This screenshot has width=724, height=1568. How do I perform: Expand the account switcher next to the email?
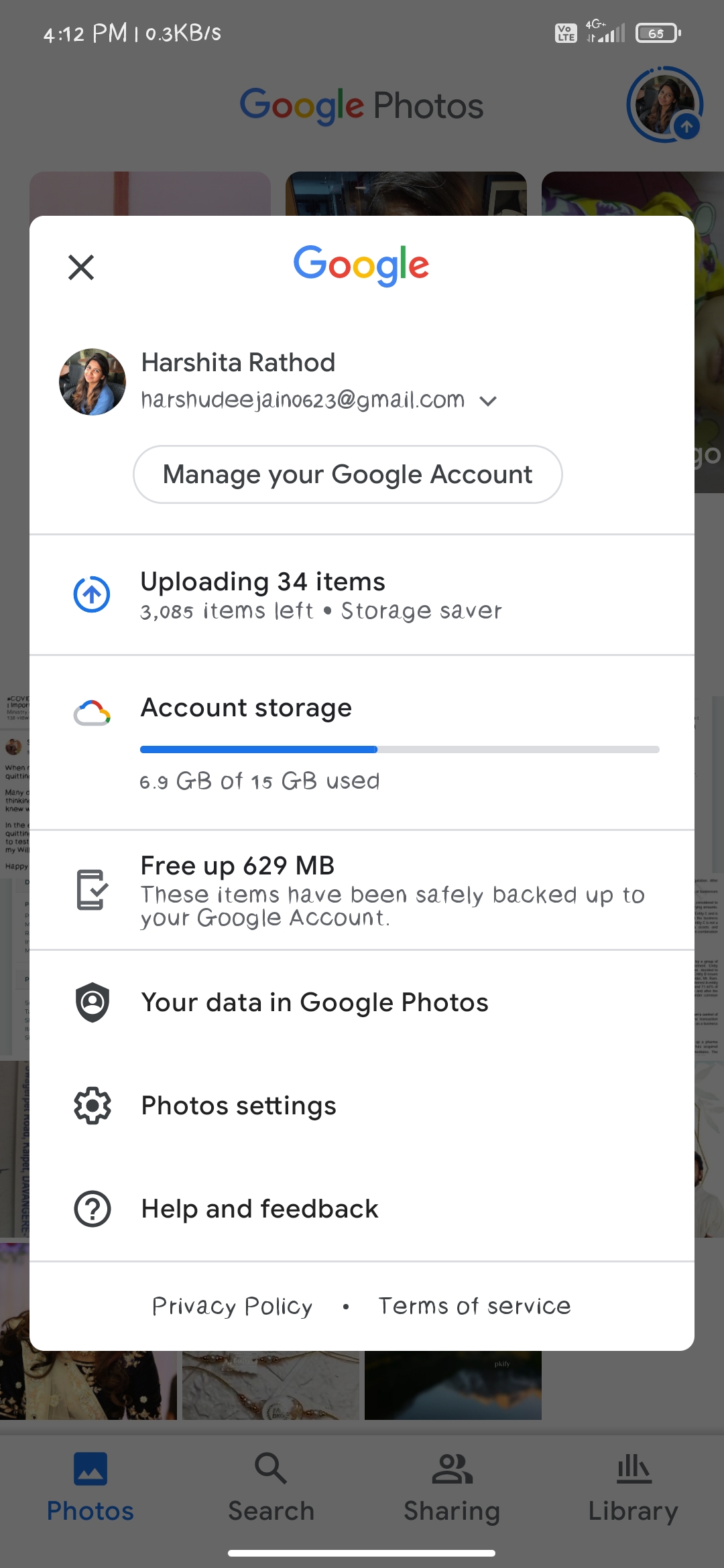coord(488,401)
